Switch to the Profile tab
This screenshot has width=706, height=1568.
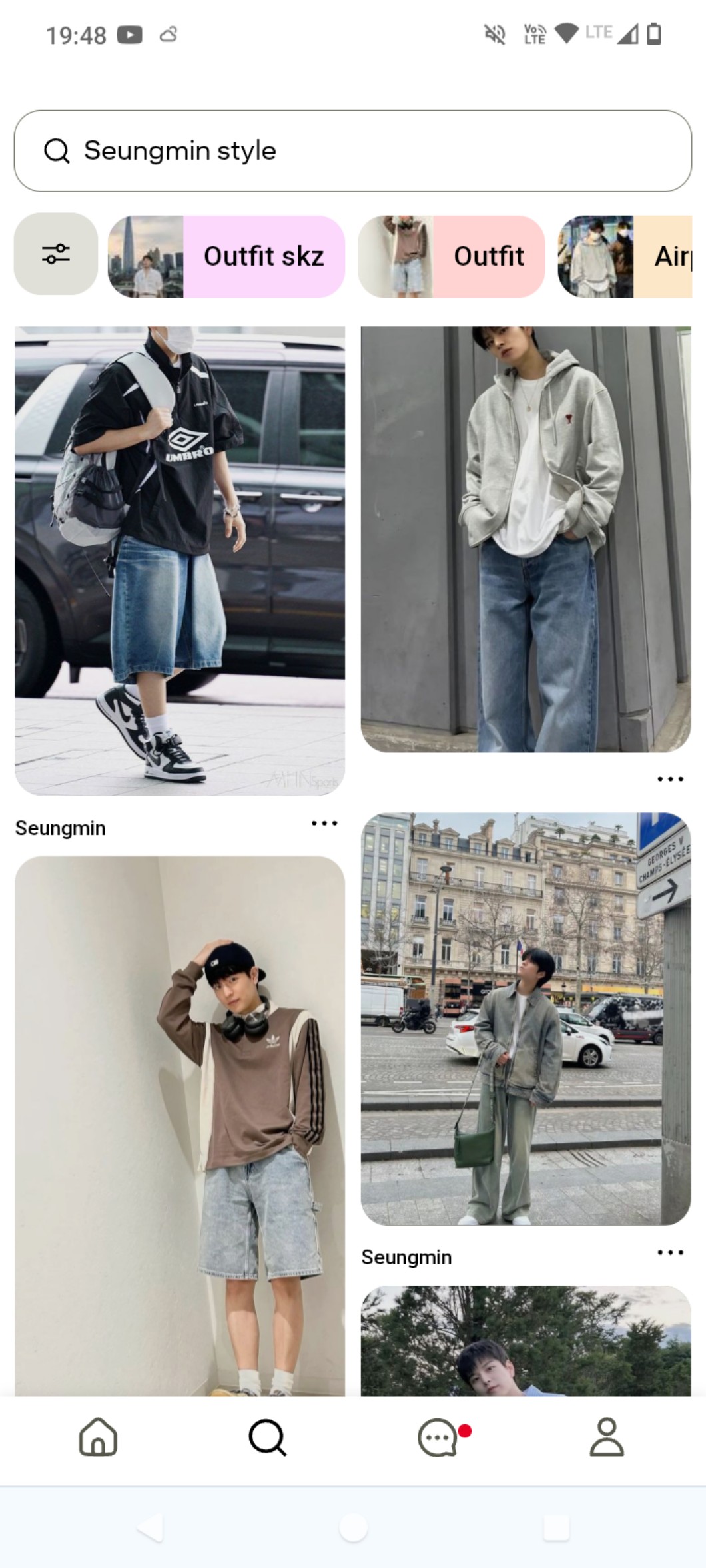click(607, 1437)
